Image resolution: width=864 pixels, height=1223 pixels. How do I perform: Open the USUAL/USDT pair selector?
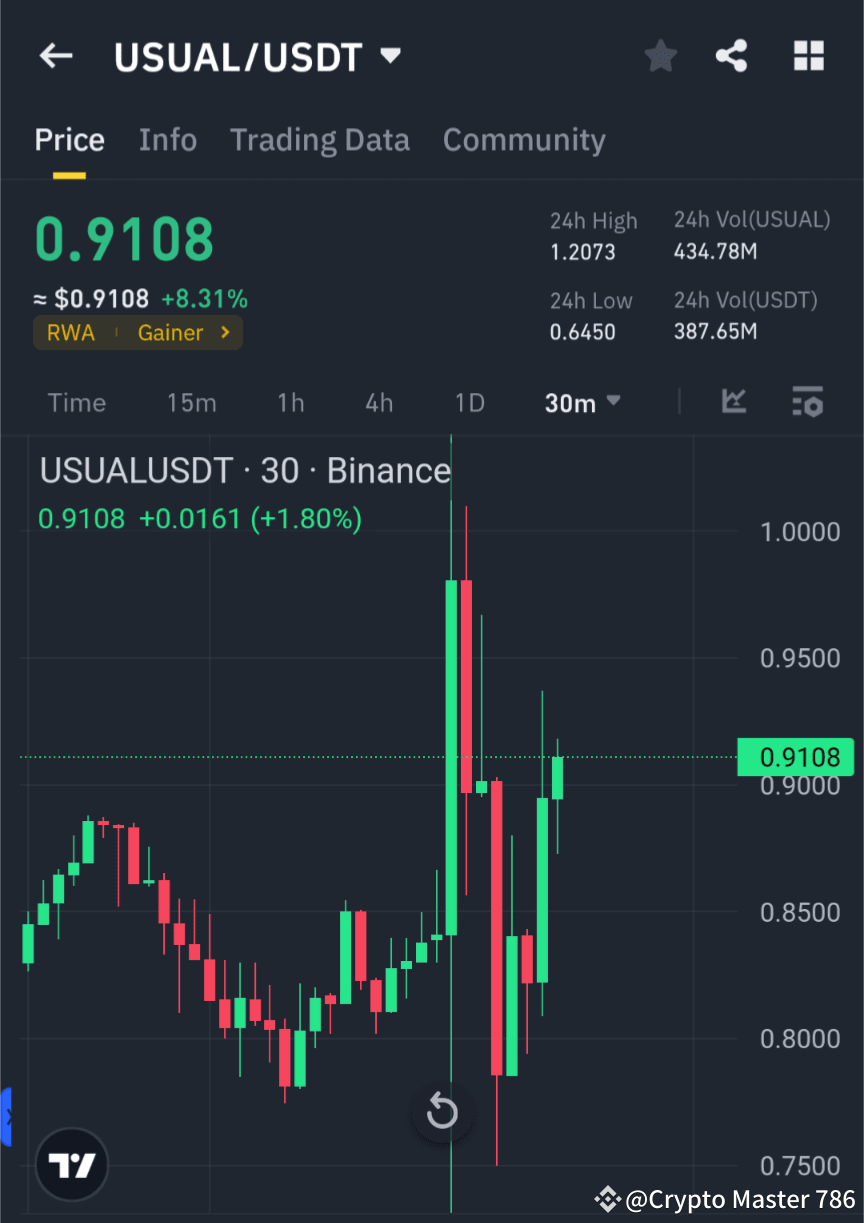tap(258, 56)
